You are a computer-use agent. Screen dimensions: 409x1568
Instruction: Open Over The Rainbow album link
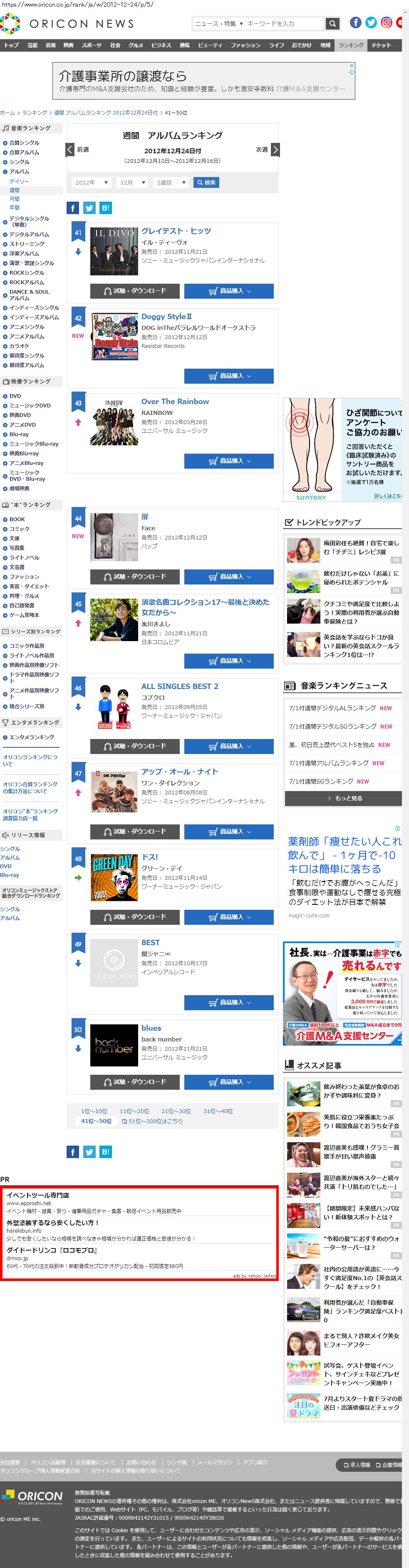tap(175, 402)
